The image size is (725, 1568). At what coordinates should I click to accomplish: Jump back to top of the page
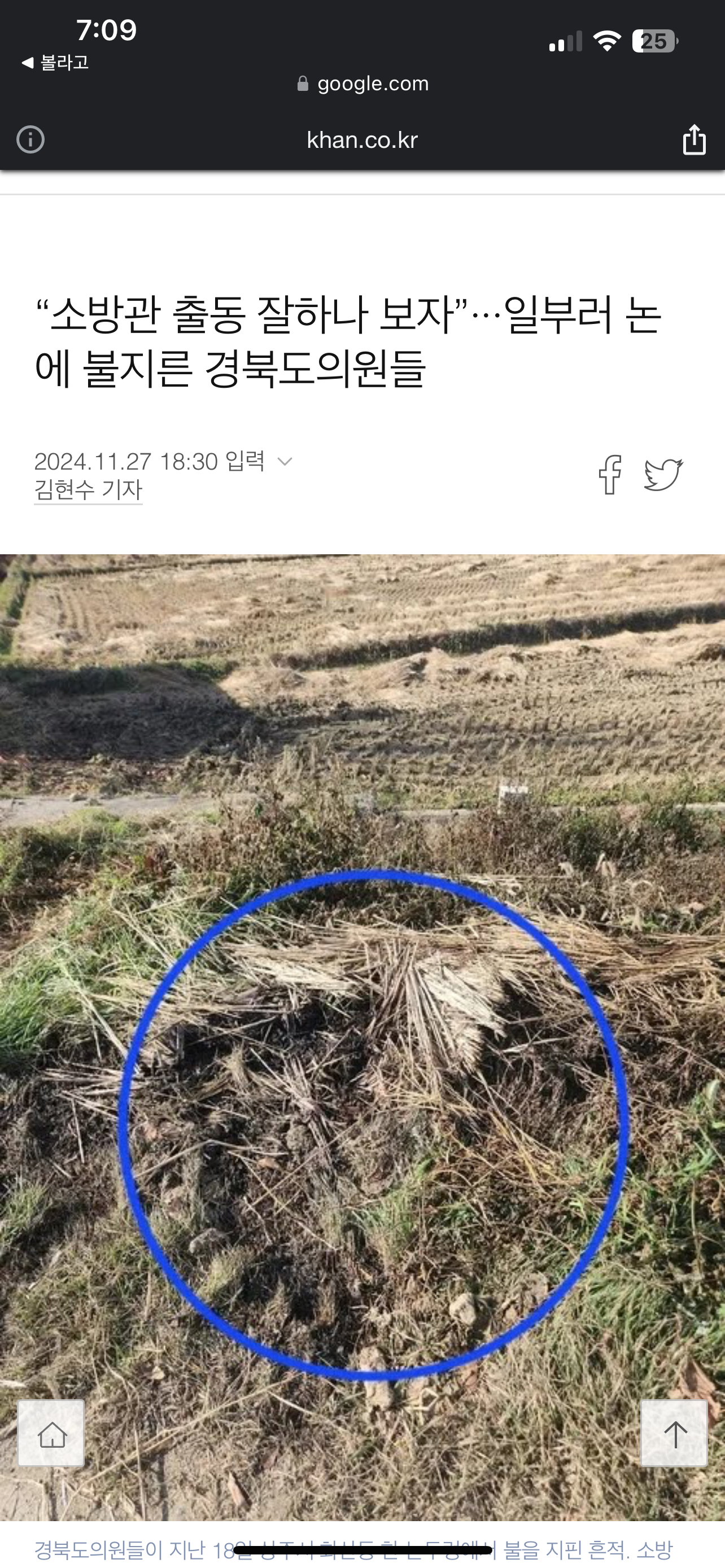pyautogui.click(x=674, y=1434)
